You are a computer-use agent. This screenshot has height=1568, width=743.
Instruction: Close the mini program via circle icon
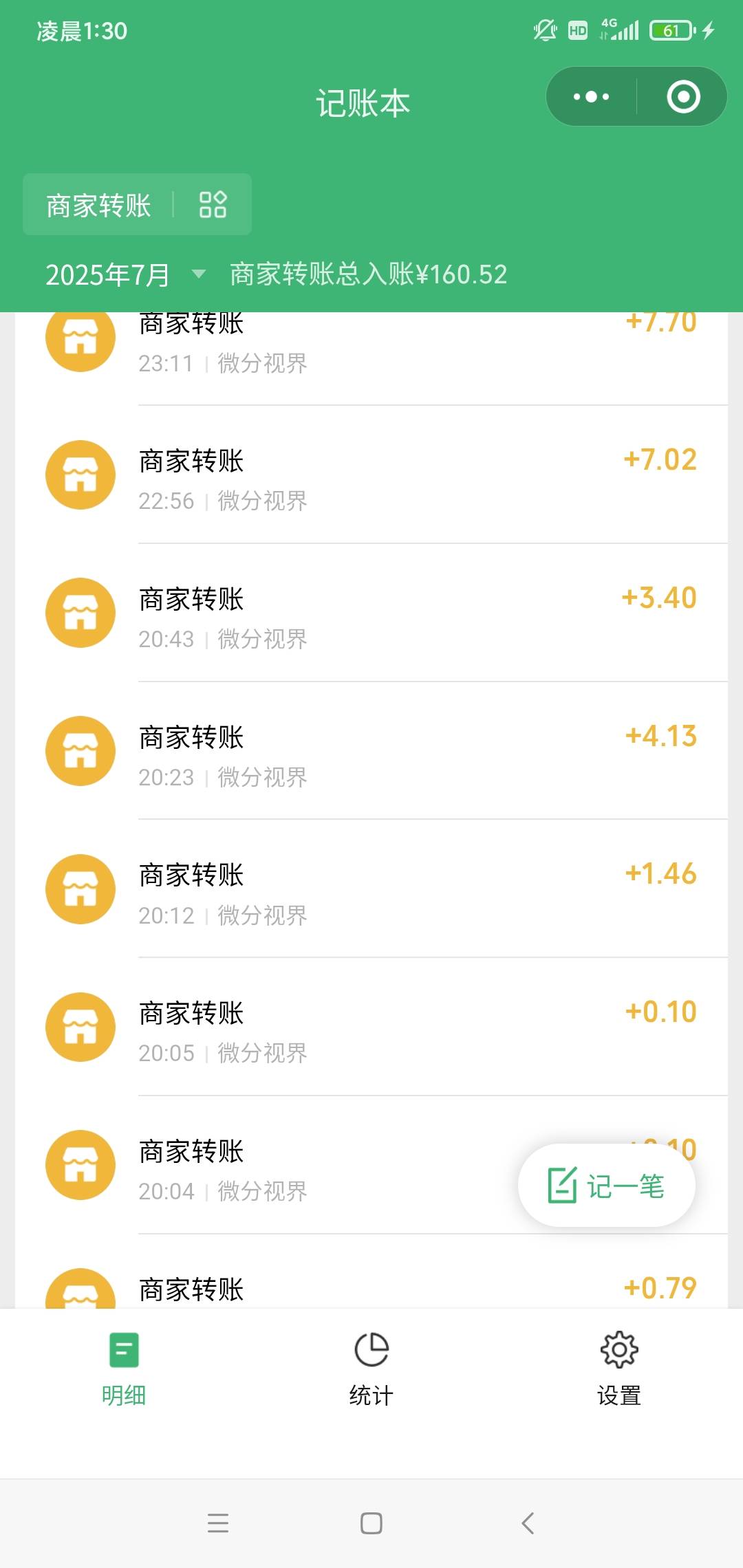pos(683,97)
